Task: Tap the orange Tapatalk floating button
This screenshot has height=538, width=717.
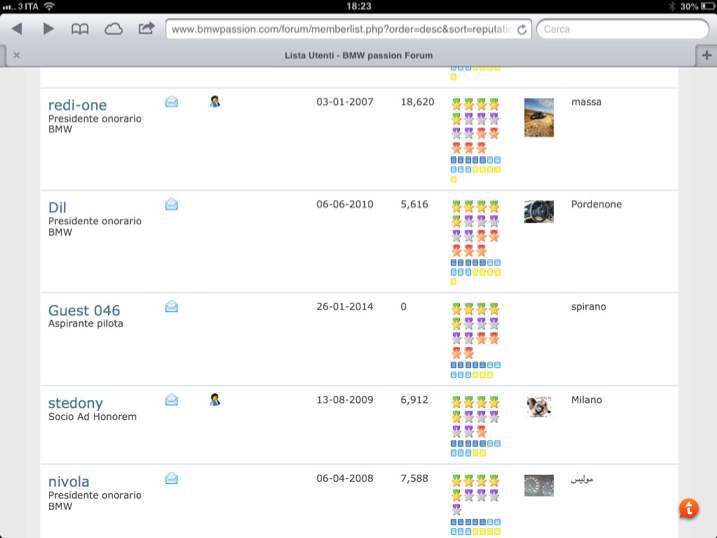Action: point(689,508)
